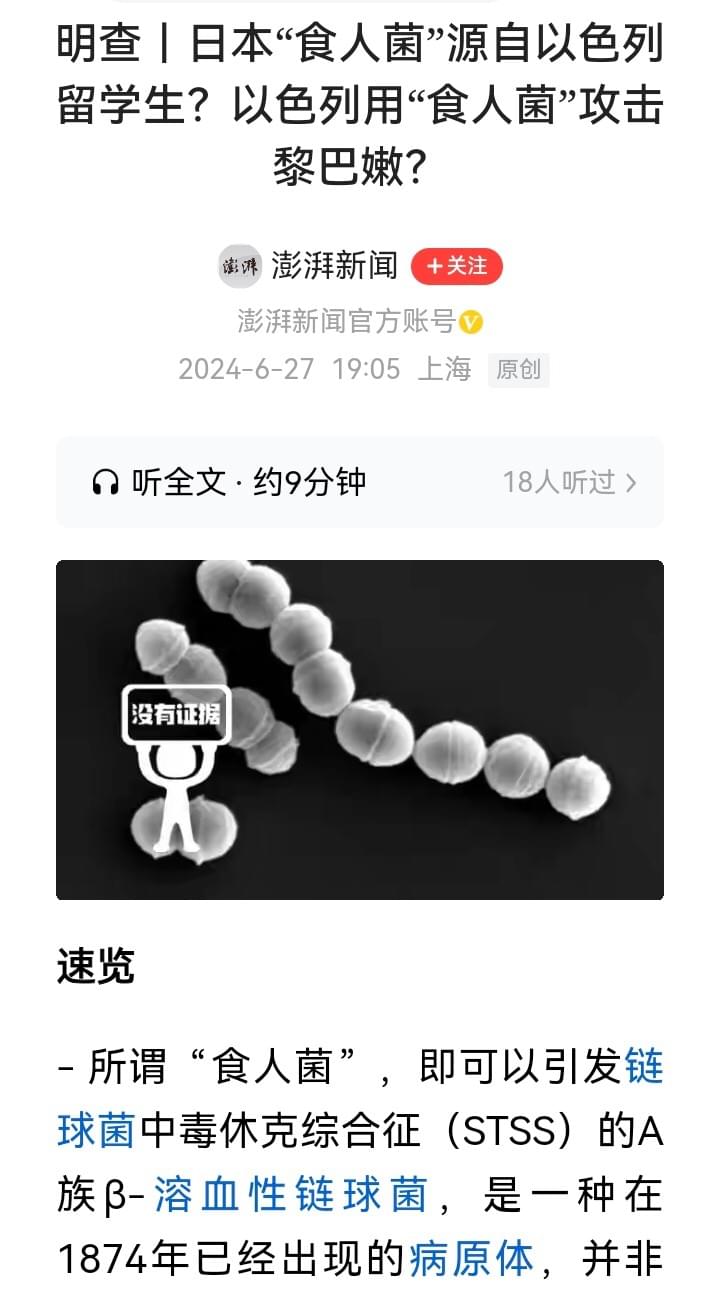Open the 病原体 link
Image resolution: width=720 pixels, height=1302 pixels.
click(471, 1260)
